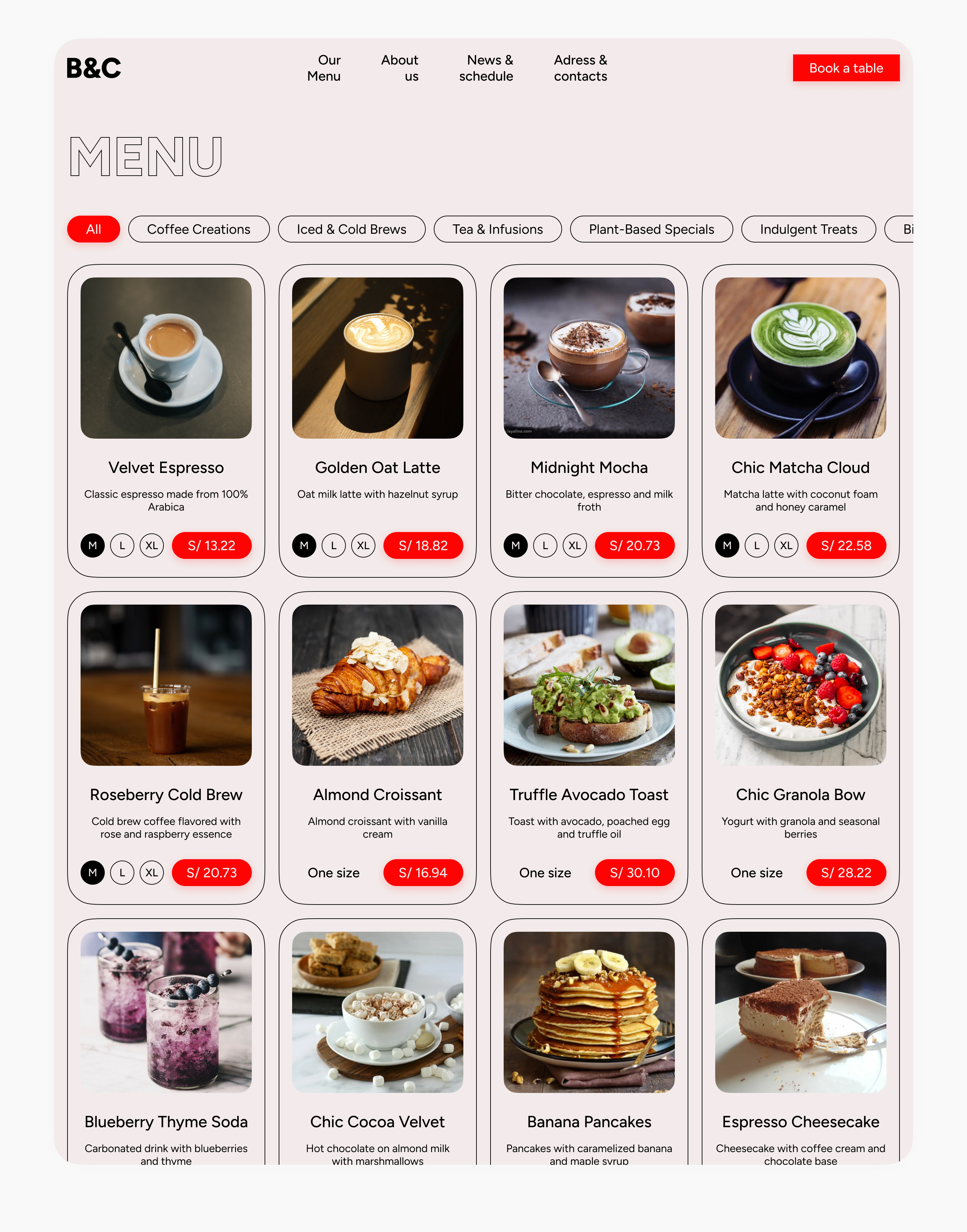This screenshot has height=1232, width=967.
Task: Tap the Book a table button
Action: [846, 68]
